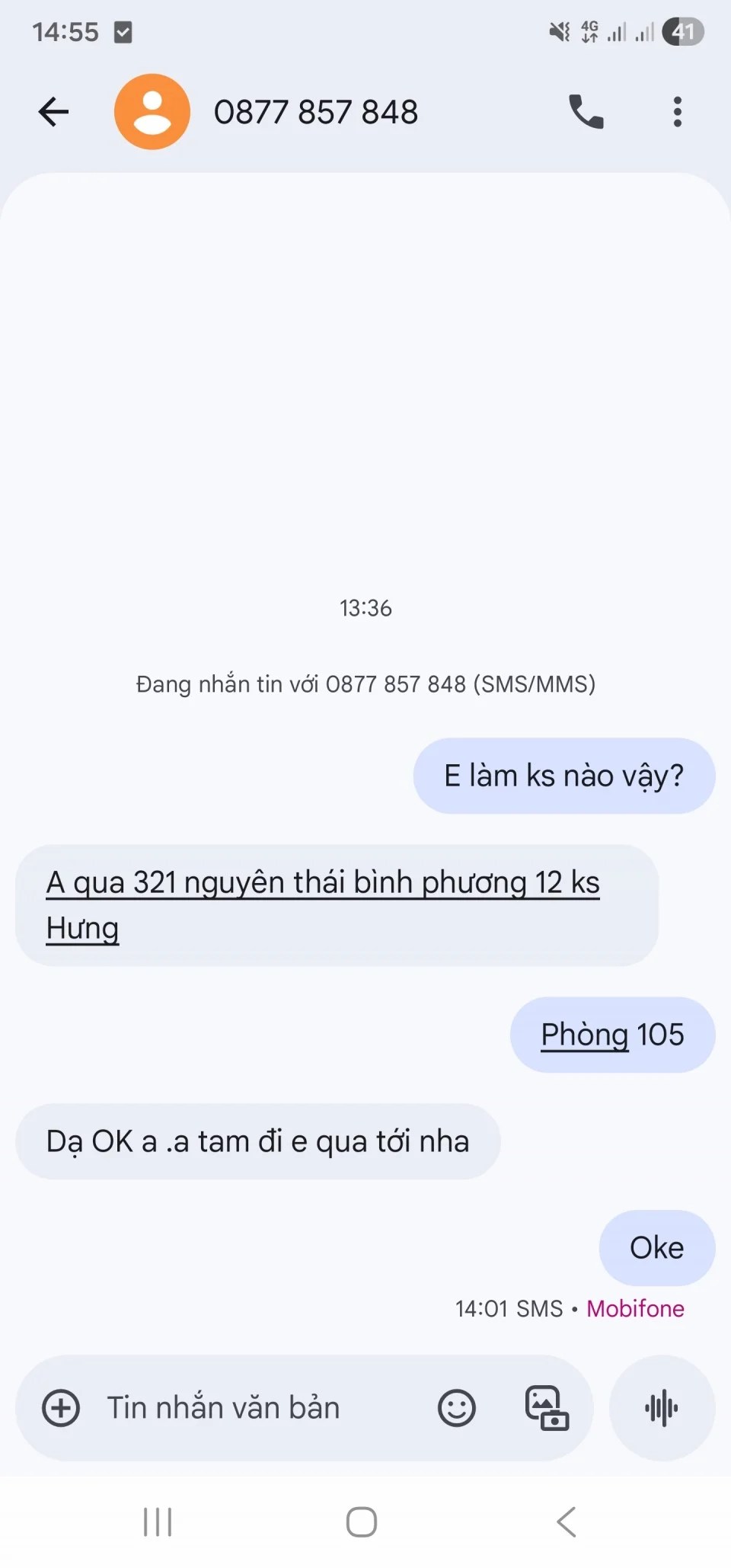
Task: Open the underlined address 321 nguyên thái bình
Action: point(323,883)
